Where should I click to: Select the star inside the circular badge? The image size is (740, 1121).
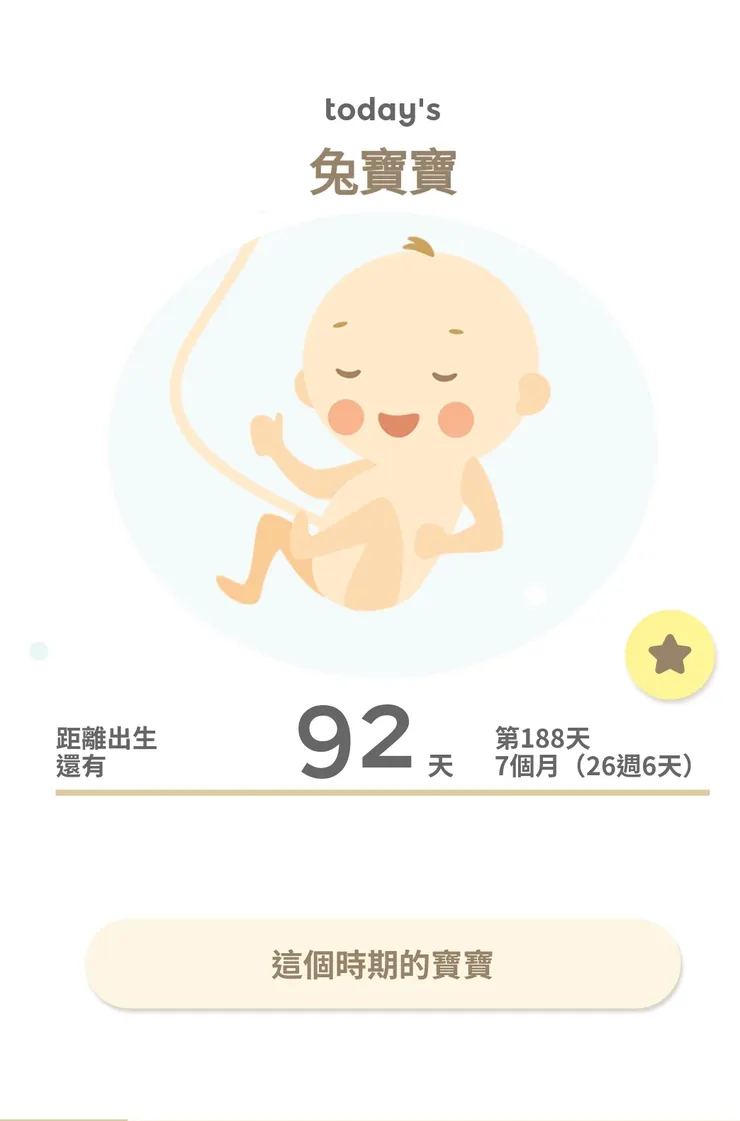tap(670, 655)
